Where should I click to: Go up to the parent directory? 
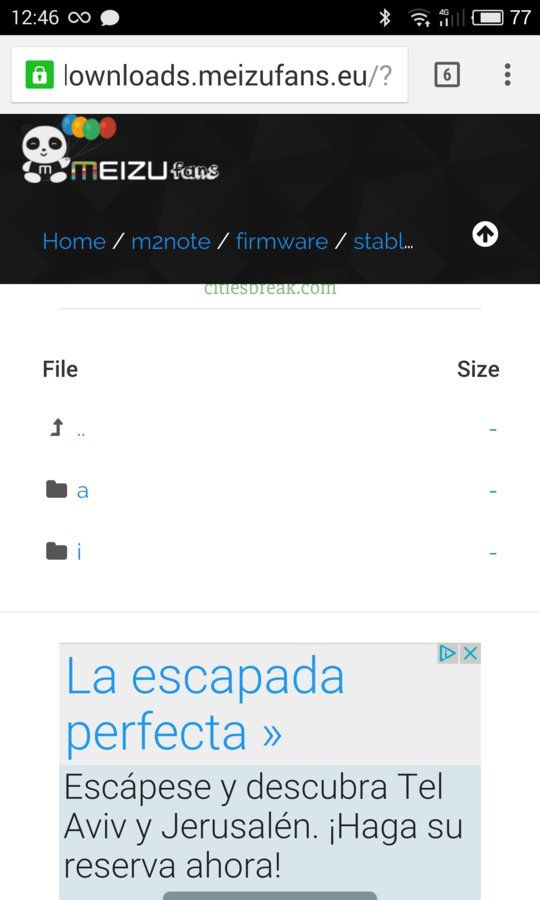click(x=81, y=430)
